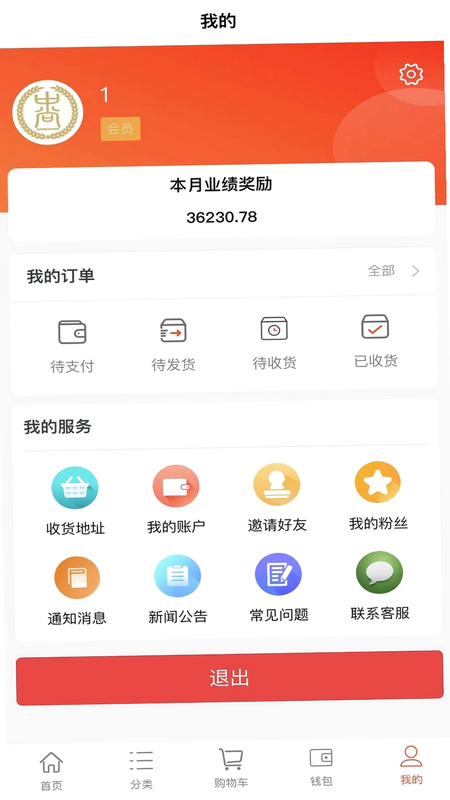The height and width of the screenshot is (800, 450).
Task: Check 待收货 orders awaiting receipt
Action: click(274, 343)
